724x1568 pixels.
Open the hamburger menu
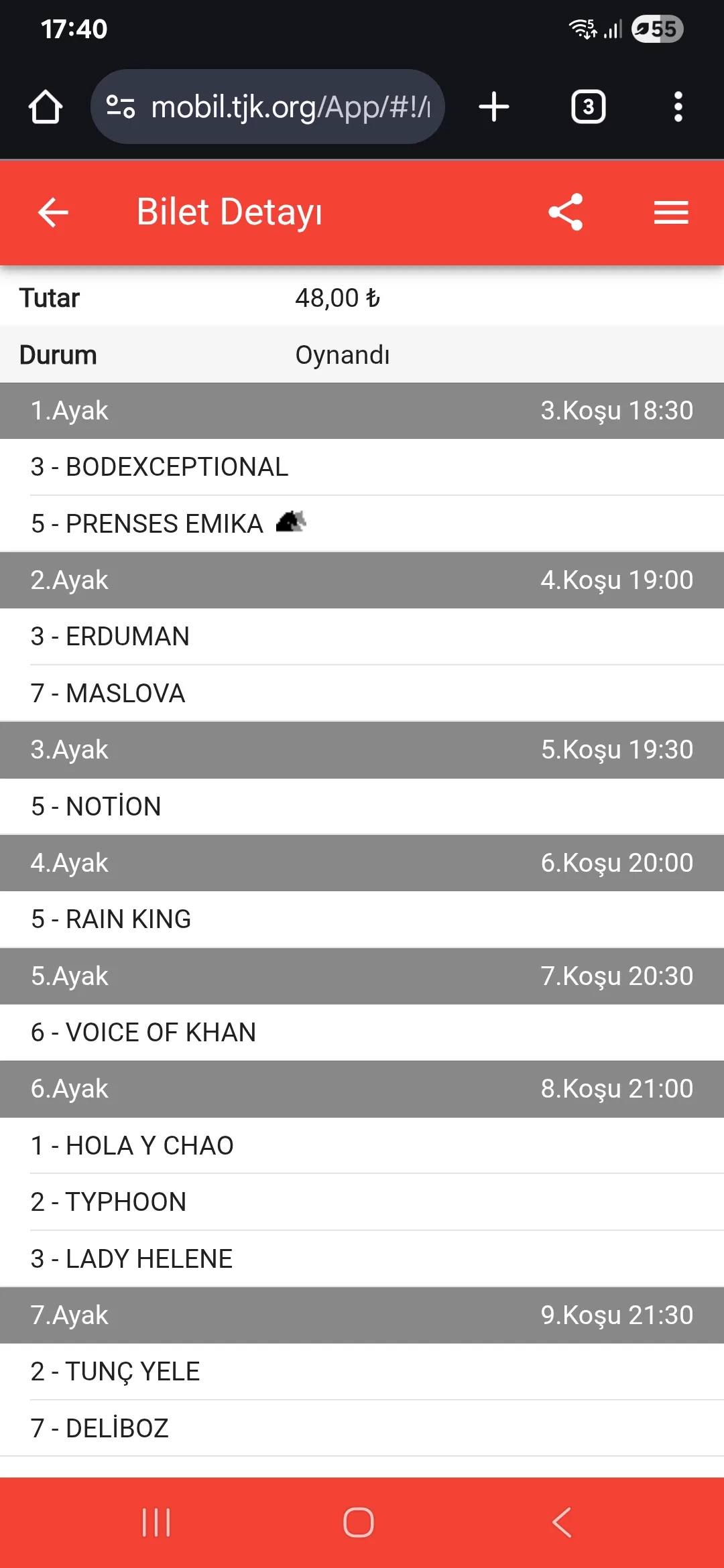tap(671, 212)
